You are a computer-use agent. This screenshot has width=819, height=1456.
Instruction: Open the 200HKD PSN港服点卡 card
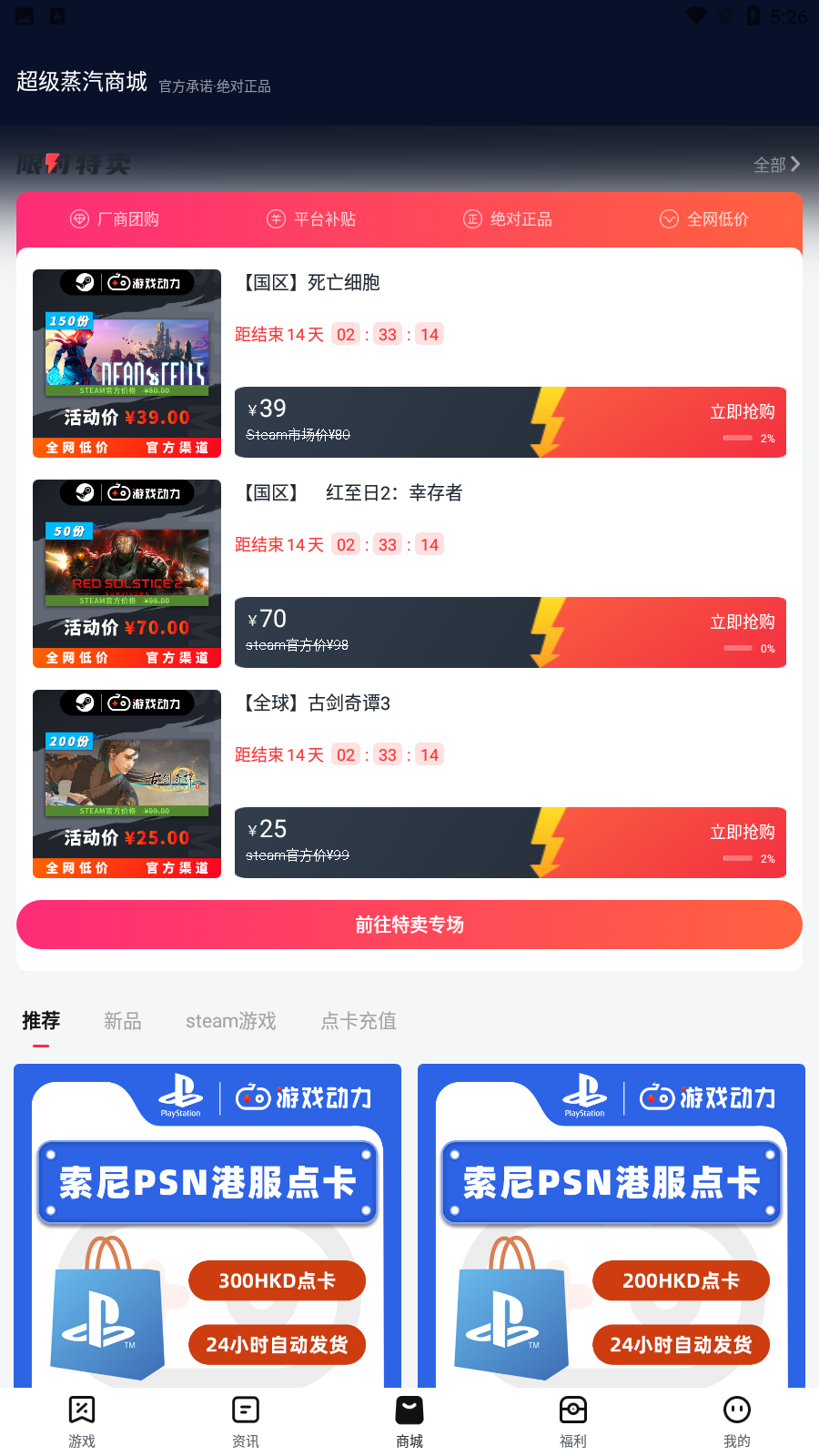tap(612, 1228)
